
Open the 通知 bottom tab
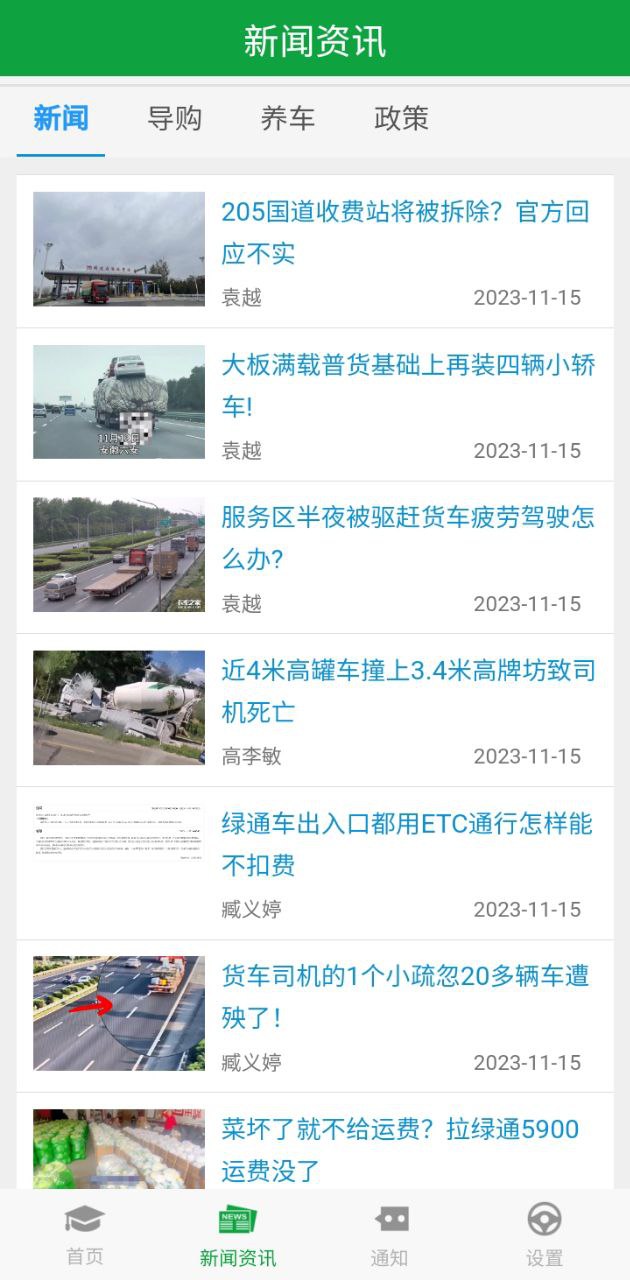pyautogui.click(x=390, y=1235)
